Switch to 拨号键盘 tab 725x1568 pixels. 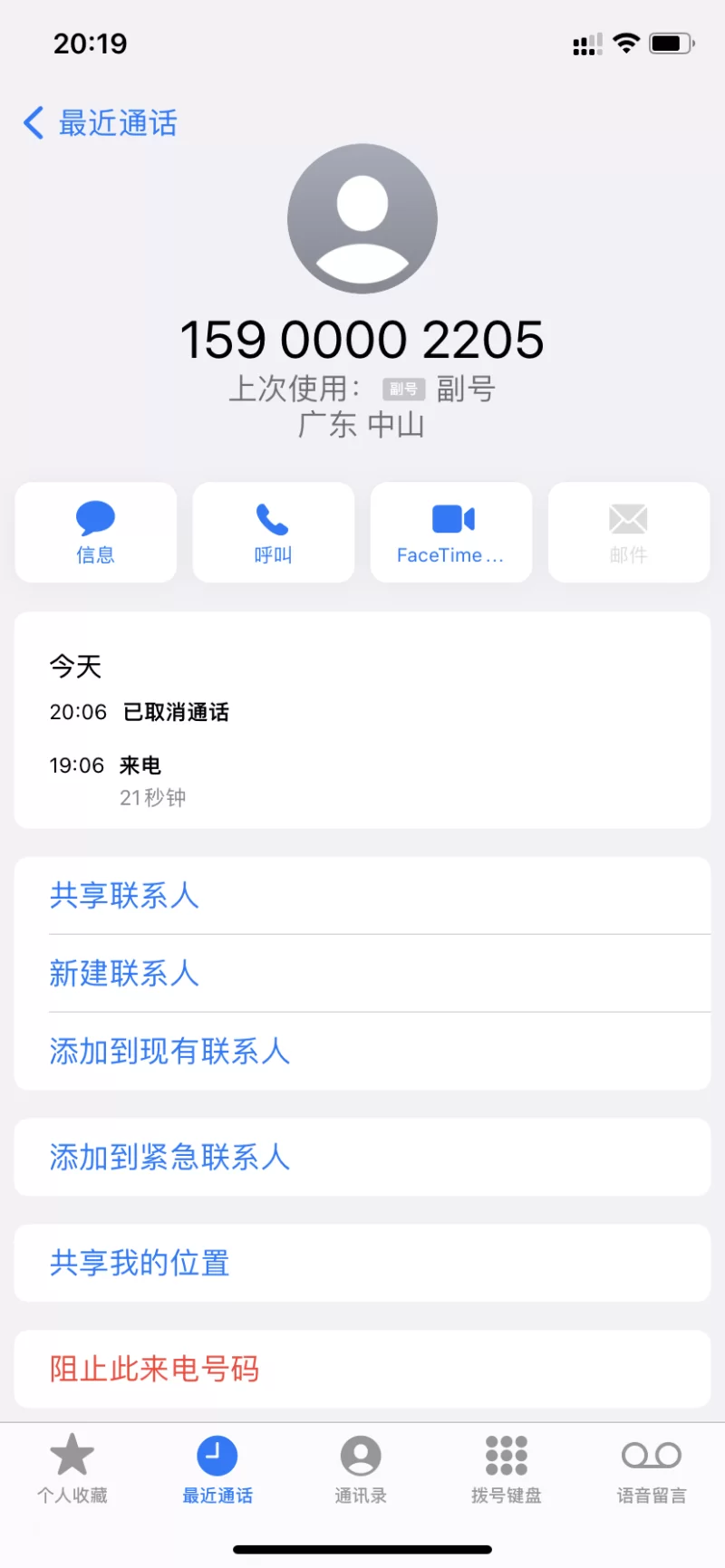pos(506,1469)
